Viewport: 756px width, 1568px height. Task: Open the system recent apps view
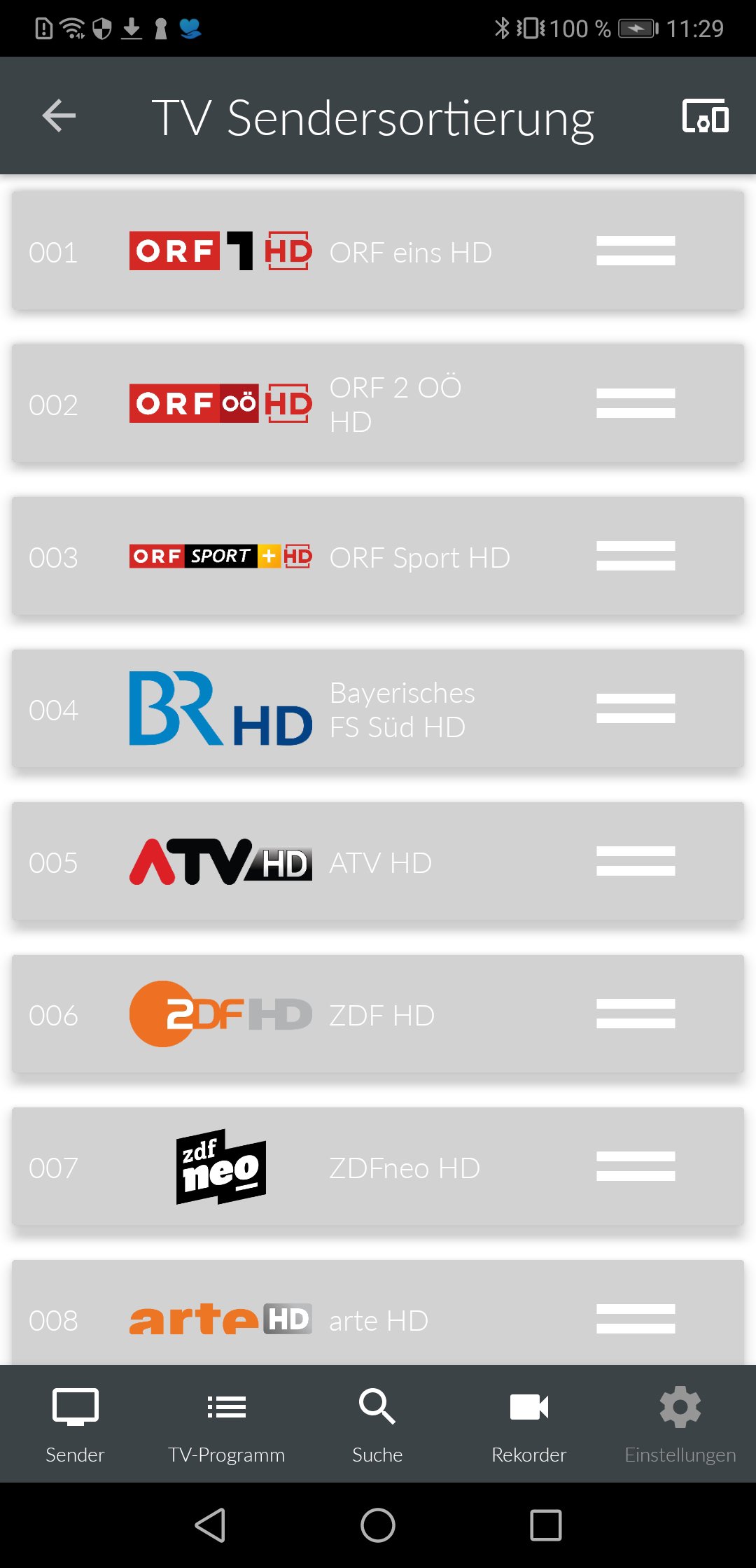tap(546, 1525)
